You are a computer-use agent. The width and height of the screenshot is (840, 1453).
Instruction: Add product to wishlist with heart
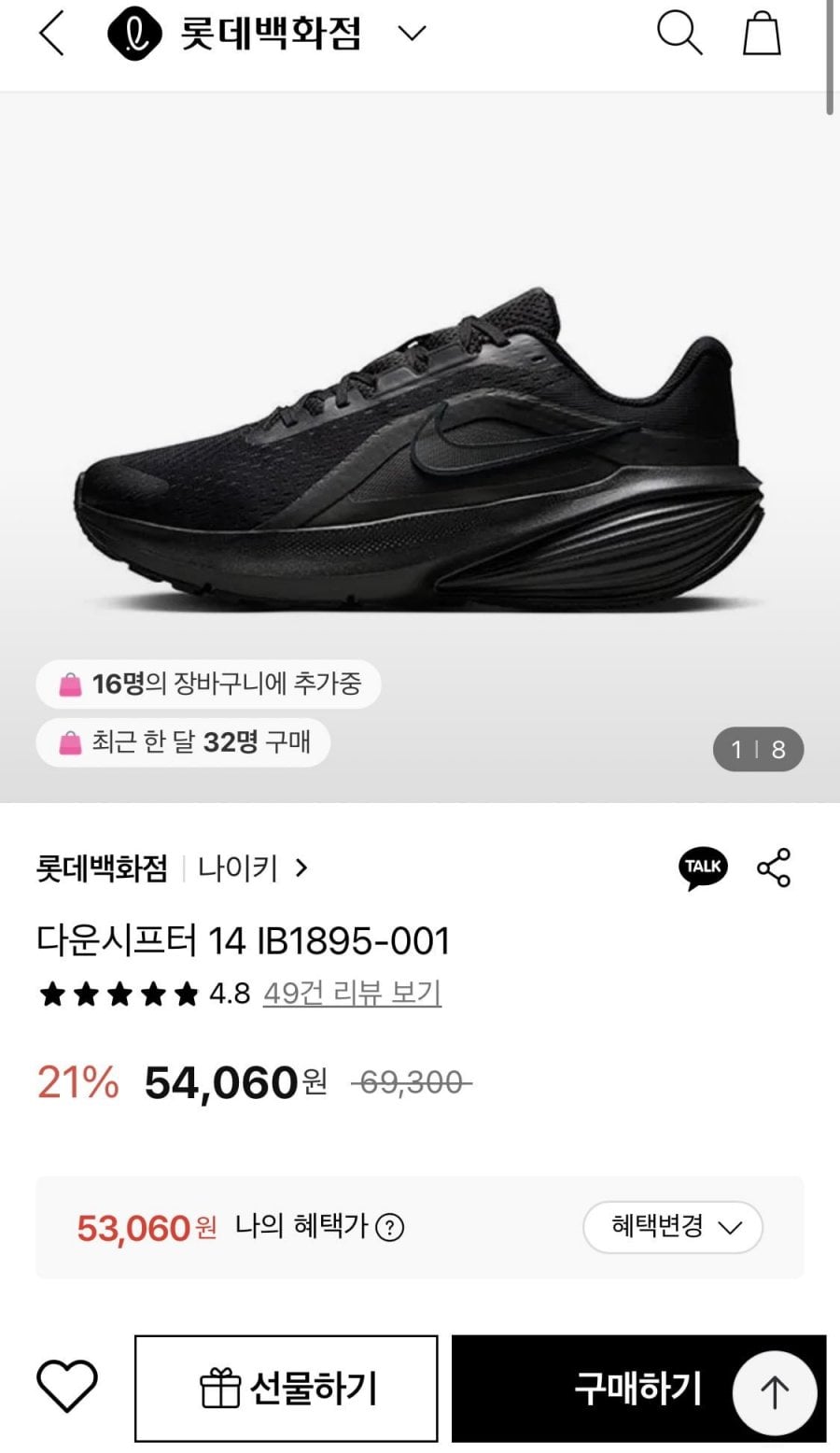tap(67, 1387)
